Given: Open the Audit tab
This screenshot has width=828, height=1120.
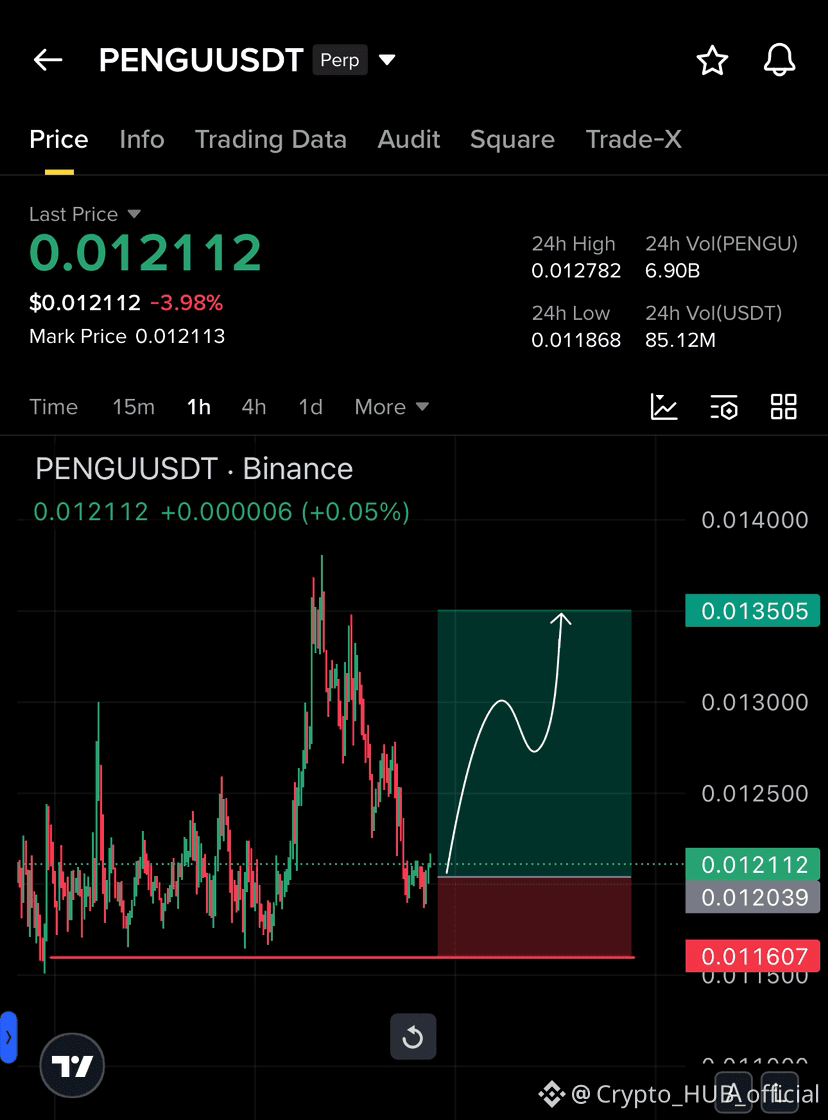Looking at the screenshot, I should [x=408, y=140].
